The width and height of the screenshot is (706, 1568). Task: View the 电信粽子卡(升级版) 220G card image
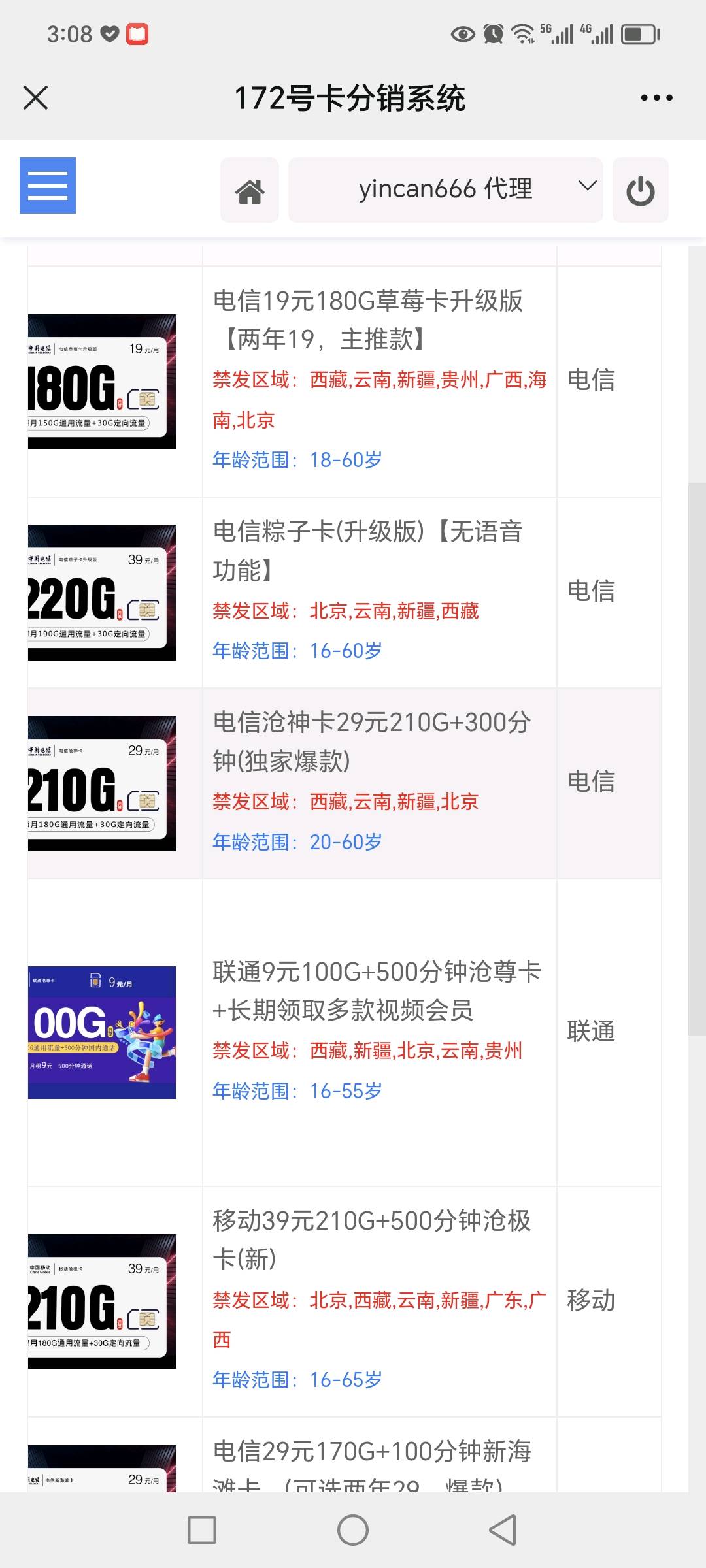(102, 592)
